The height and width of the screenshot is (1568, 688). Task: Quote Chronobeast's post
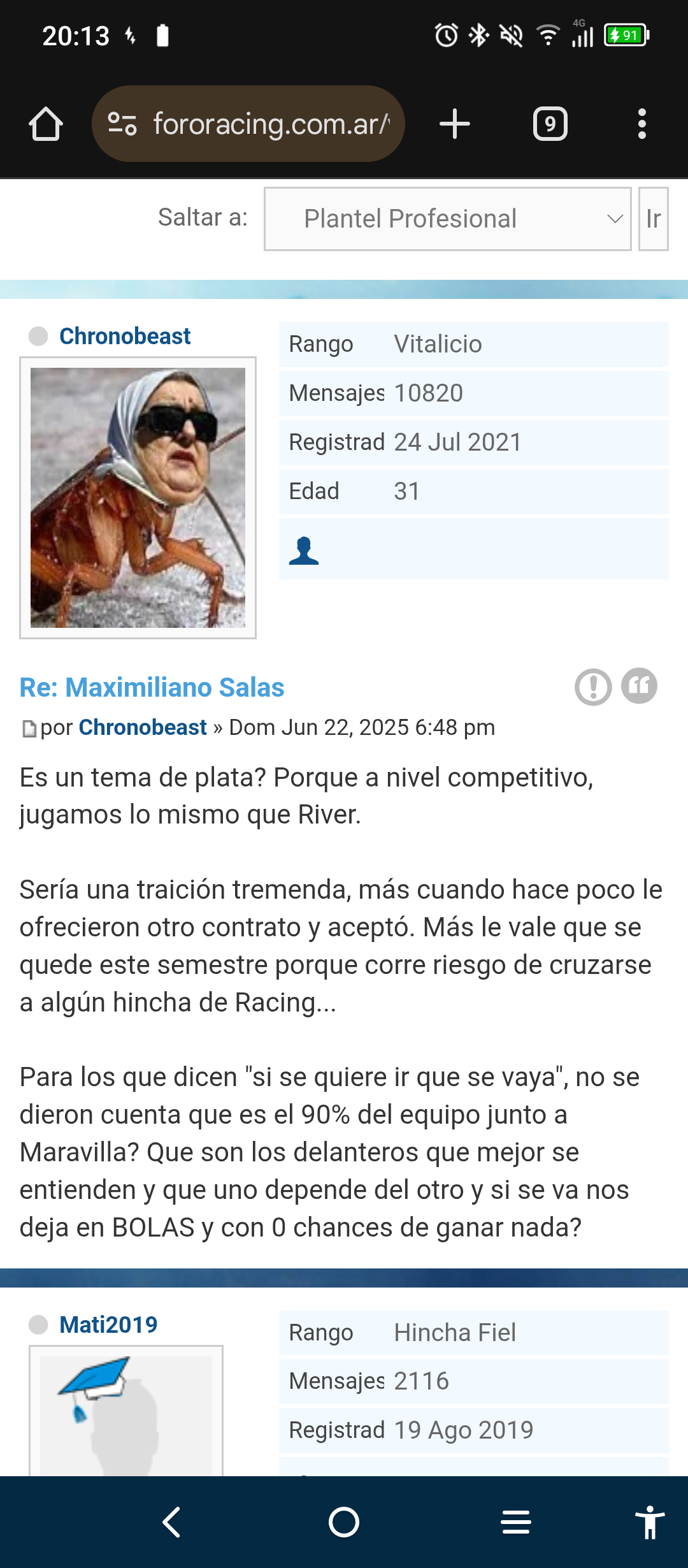639,686
